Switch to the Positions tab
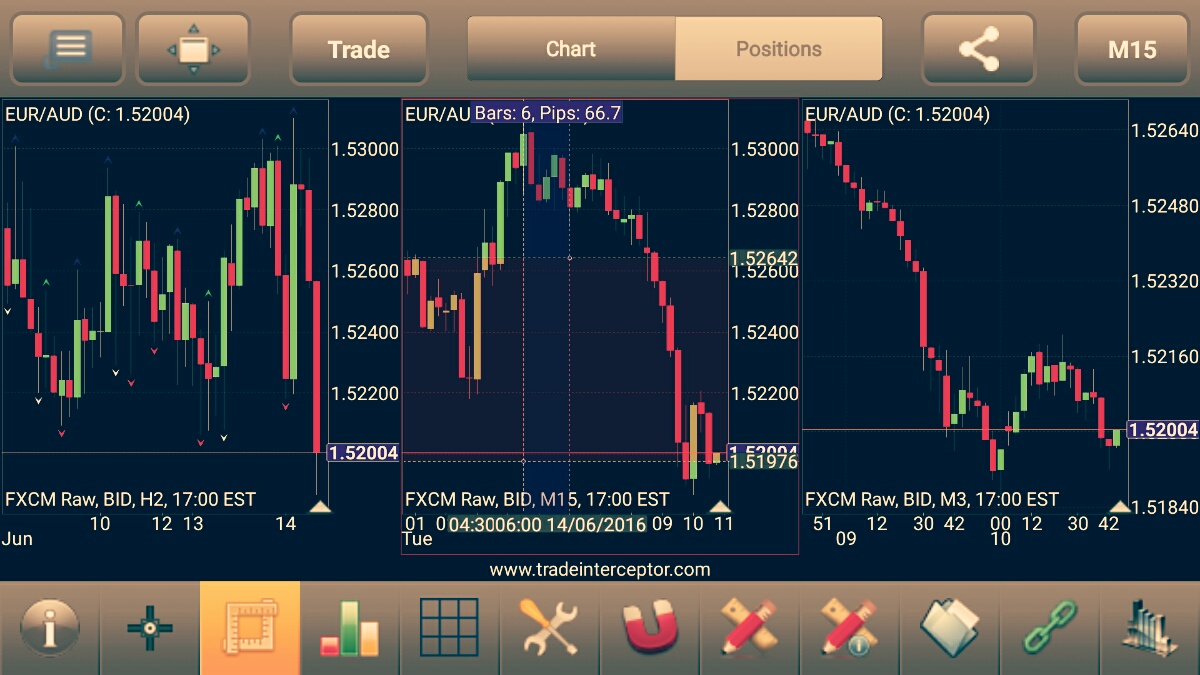This screenshot has width=1200, height=675. click(779, 49)
